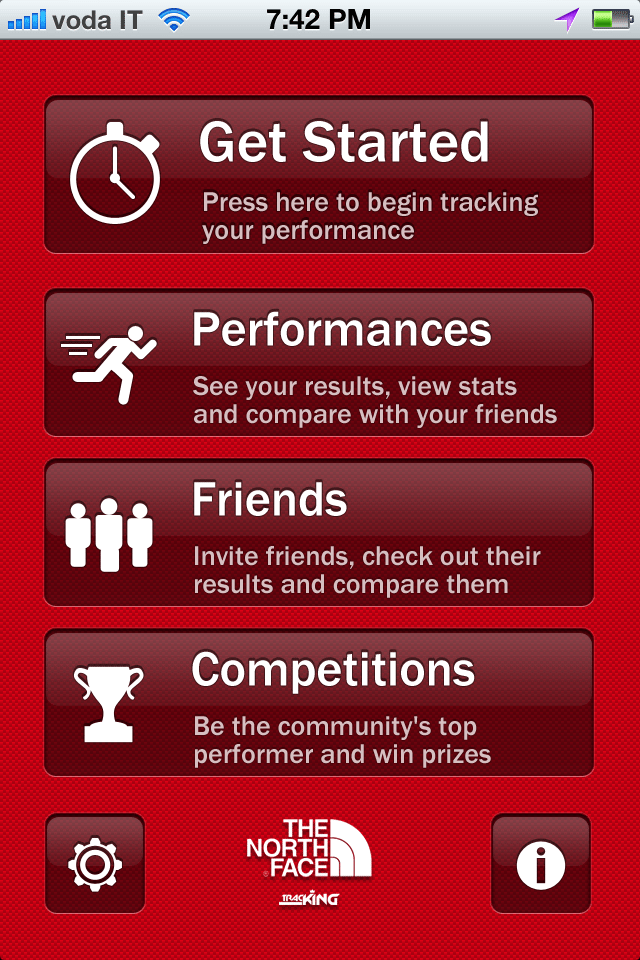Tap Get Started to begin tracking

319,175
